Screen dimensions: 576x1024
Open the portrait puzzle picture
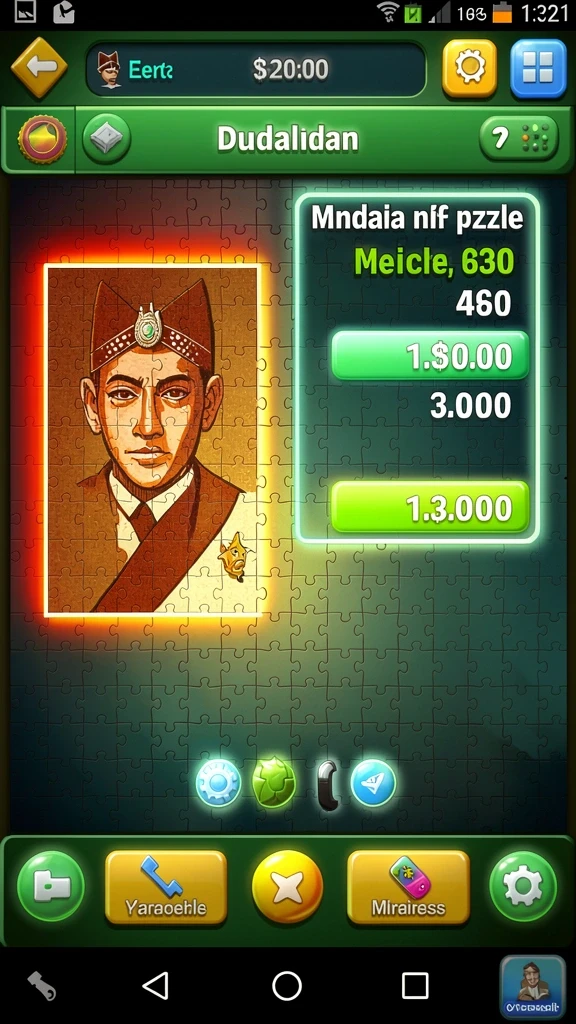152,440
